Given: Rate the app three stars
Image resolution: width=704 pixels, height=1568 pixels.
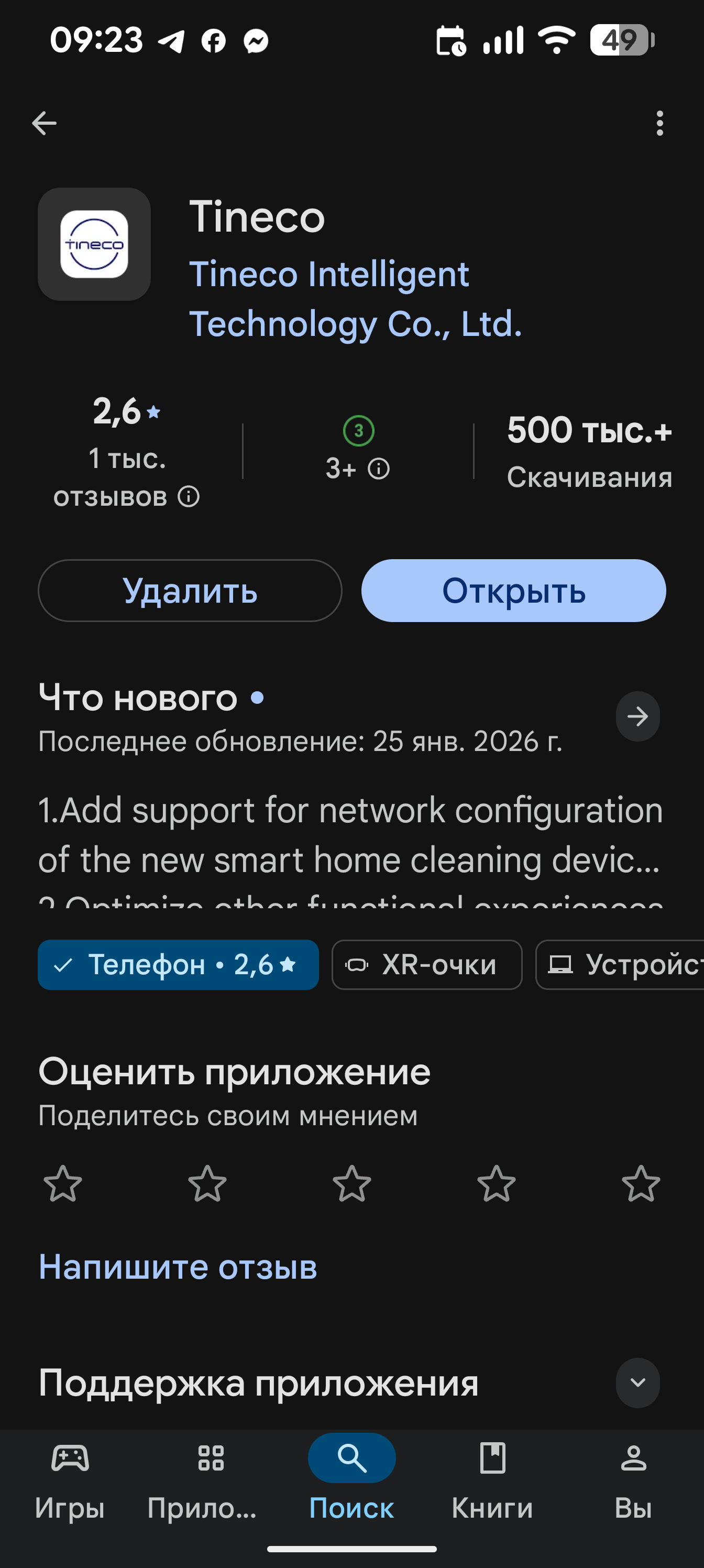Looking at the screenshot, I should coord(351,1184).
